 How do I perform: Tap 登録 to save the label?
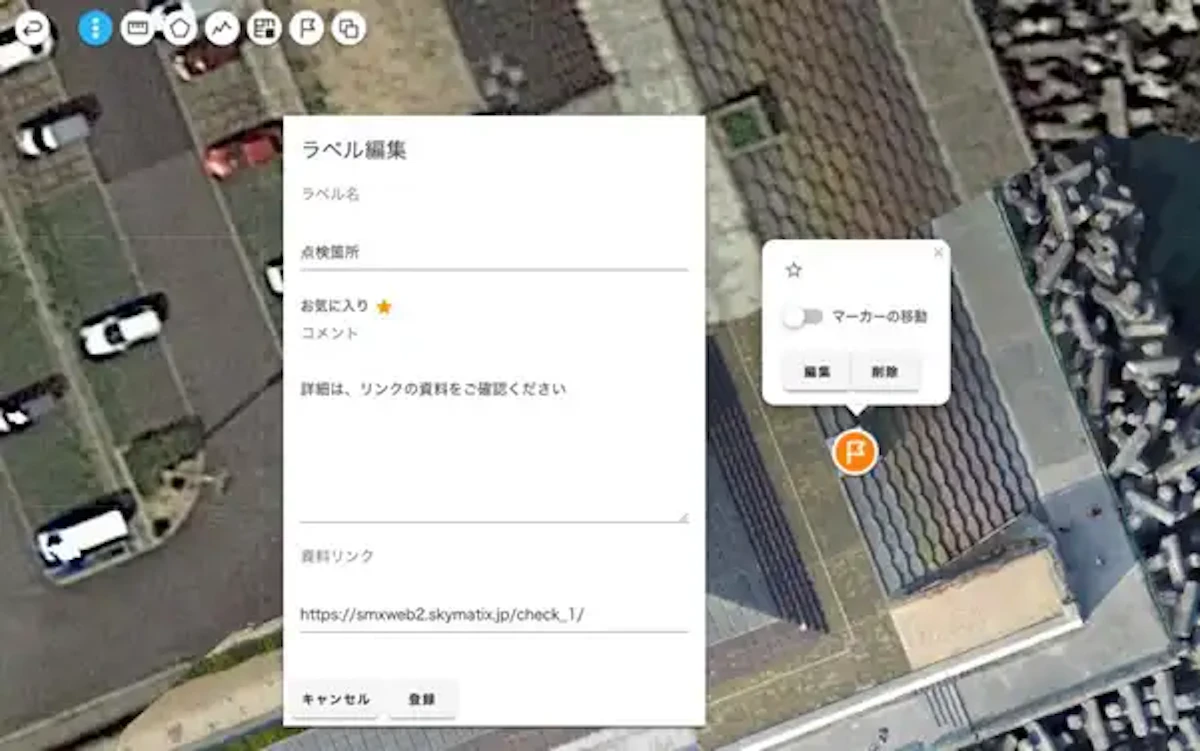point(421,699)
